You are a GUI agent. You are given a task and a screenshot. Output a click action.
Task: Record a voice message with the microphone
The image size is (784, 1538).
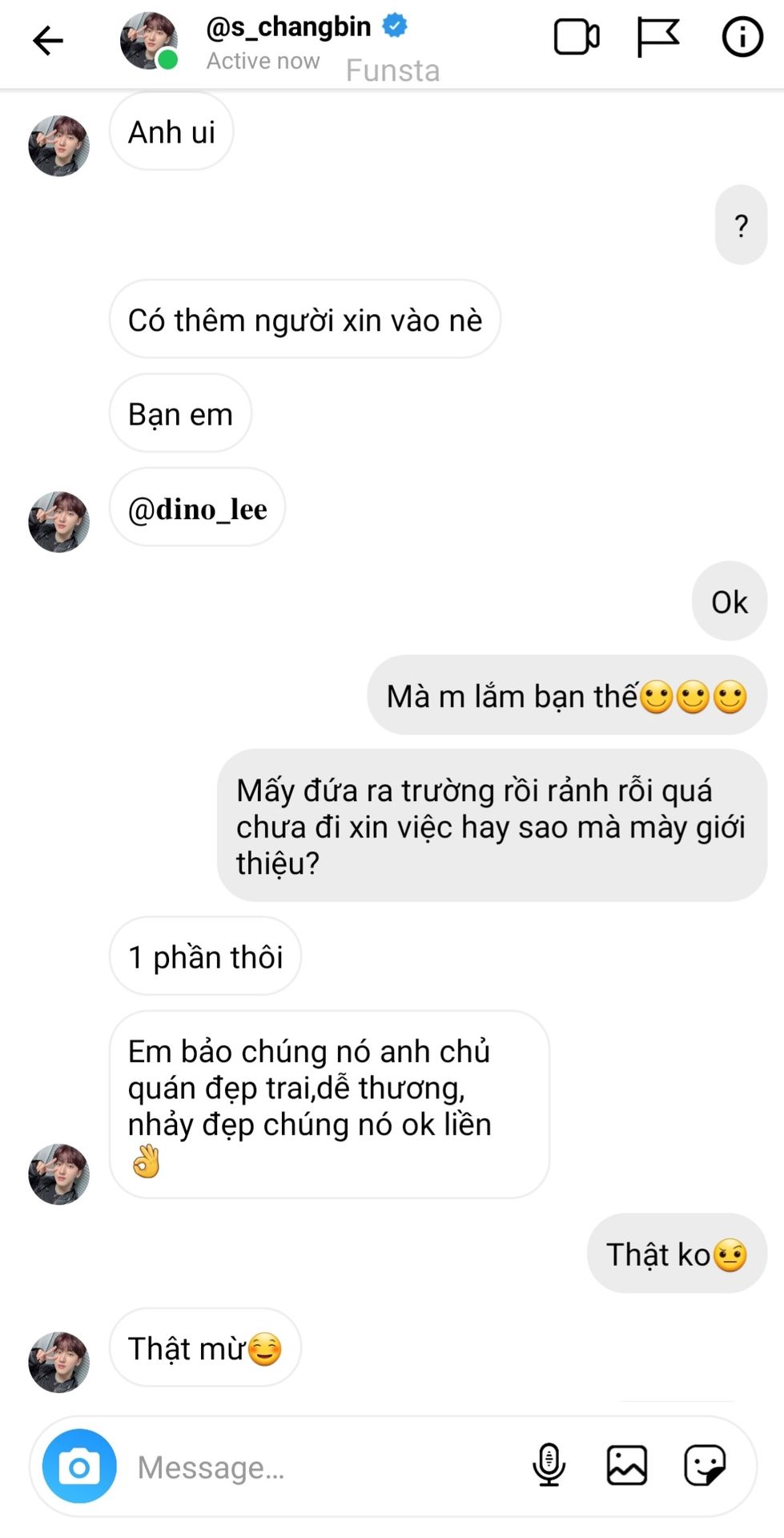click(549, 1465)
